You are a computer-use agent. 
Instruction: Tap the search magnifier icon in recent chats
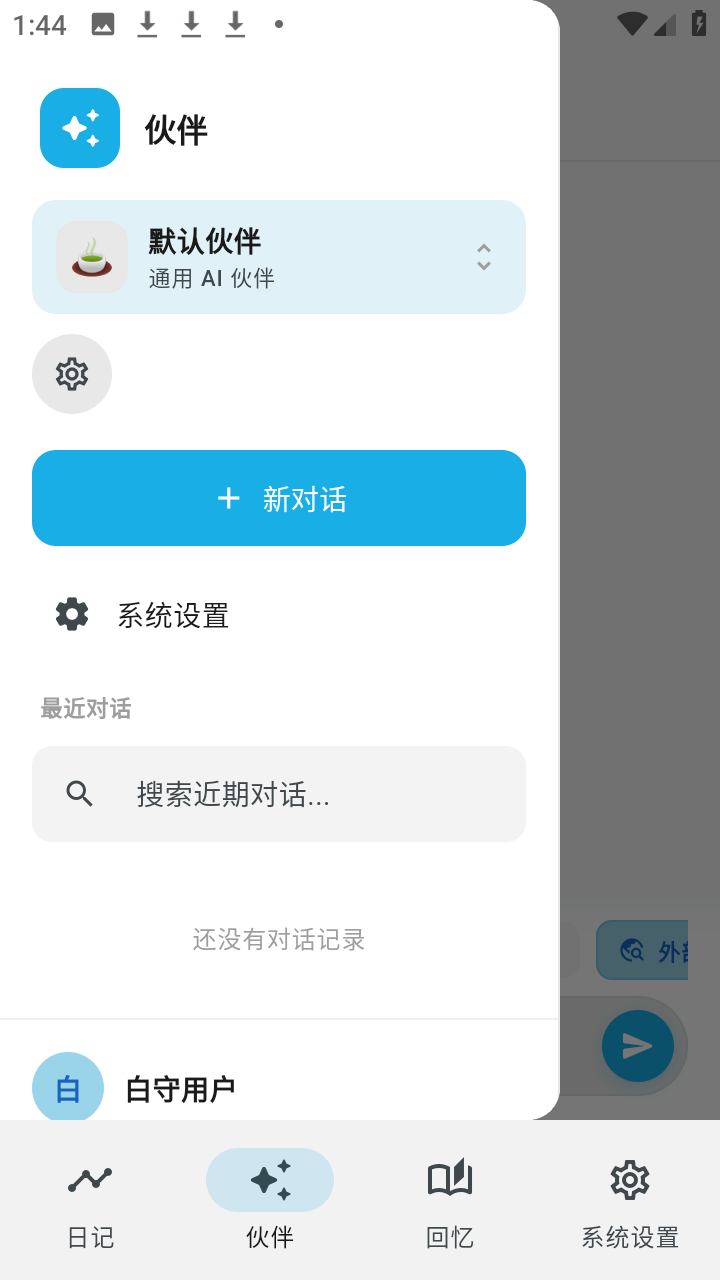(x=79, y=793)
